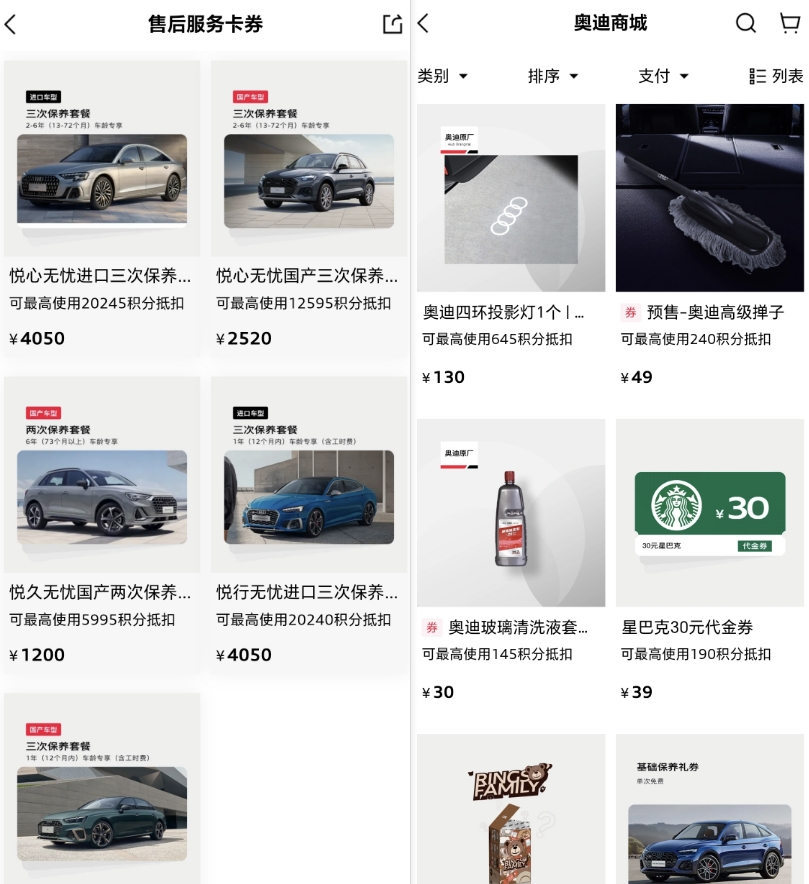The width and height of the screenshot is (809, 884).
Task: Go back from 奥迪商城 page
Action: click(424, 23)
